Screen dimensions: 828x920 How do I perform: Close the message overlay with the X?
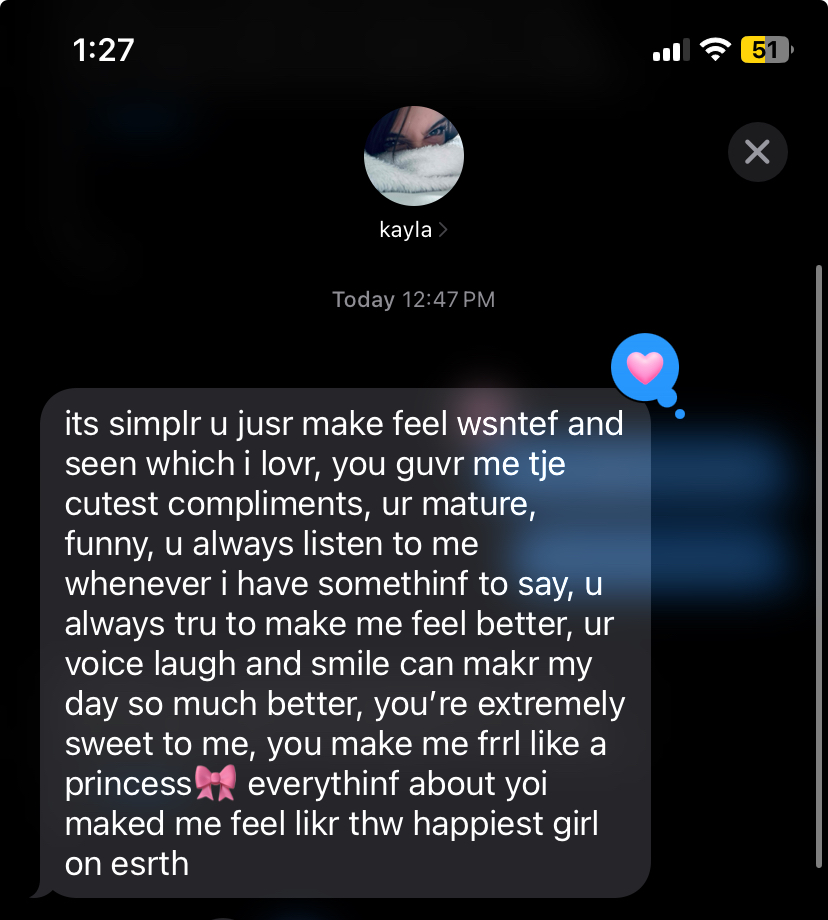[x=757, y=152]
